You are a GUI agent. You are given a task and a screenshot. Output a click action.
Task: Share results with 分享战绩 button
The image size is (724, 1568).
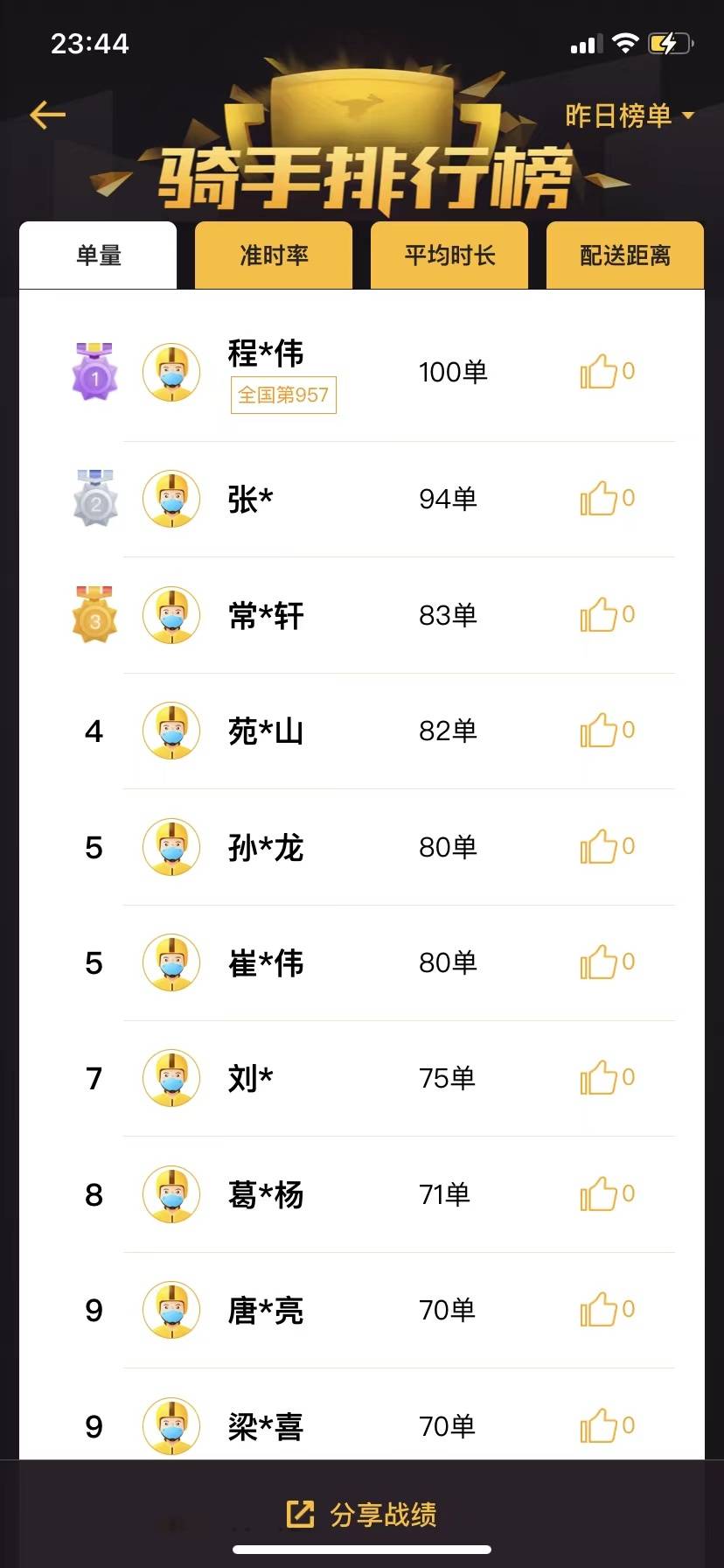tap(362, 1515)
